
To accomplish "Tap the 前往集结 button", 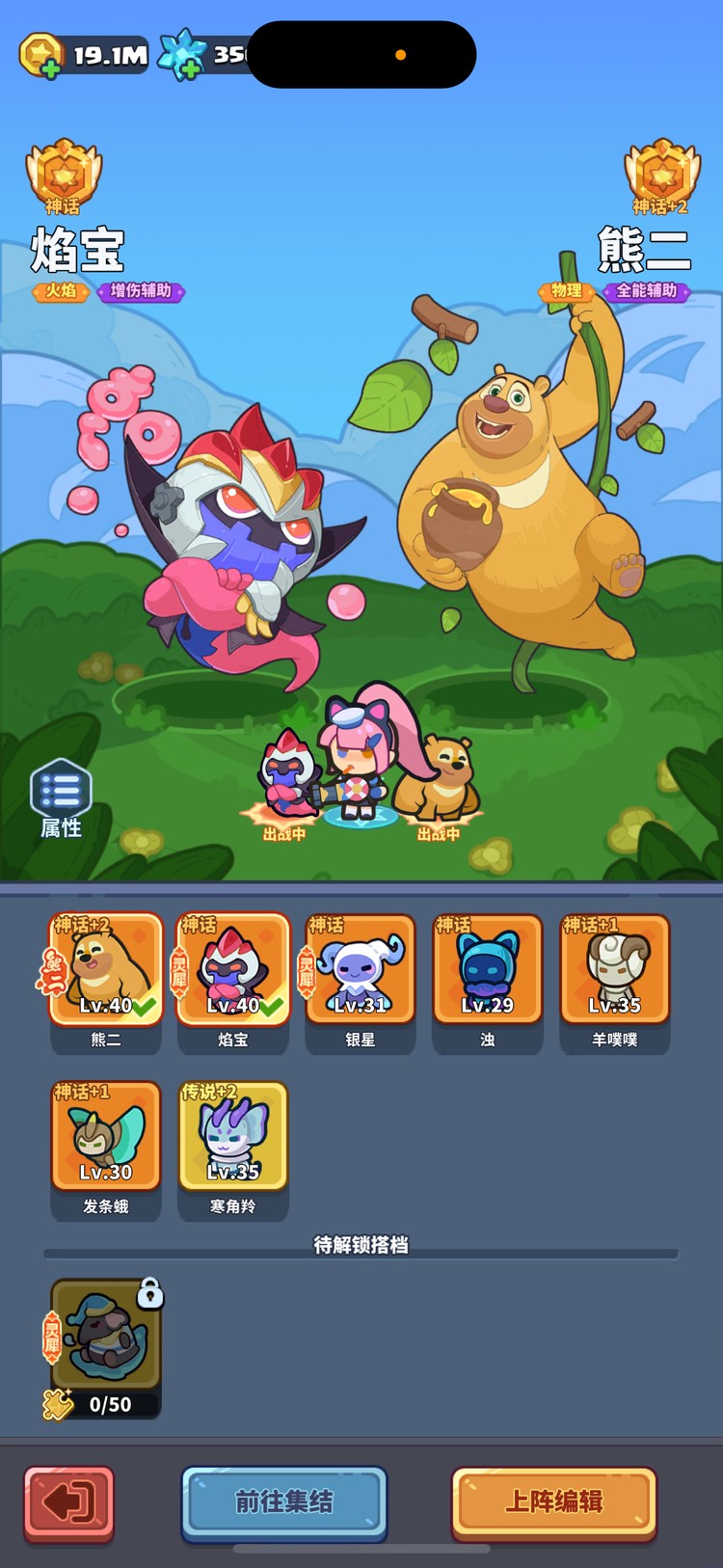I will click(x=284, y=1502).
